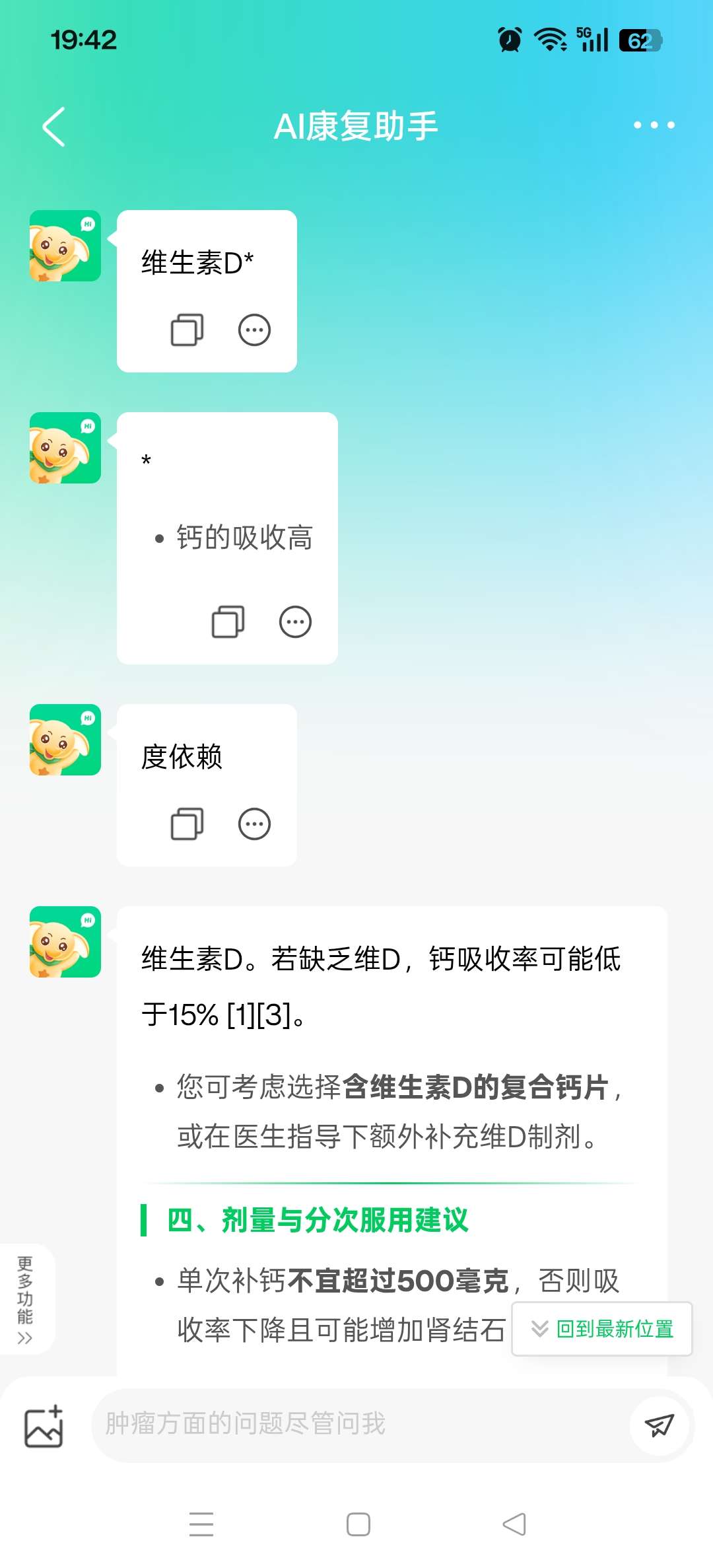Expand the 更多功能 panel

[x=26, y=1298]
